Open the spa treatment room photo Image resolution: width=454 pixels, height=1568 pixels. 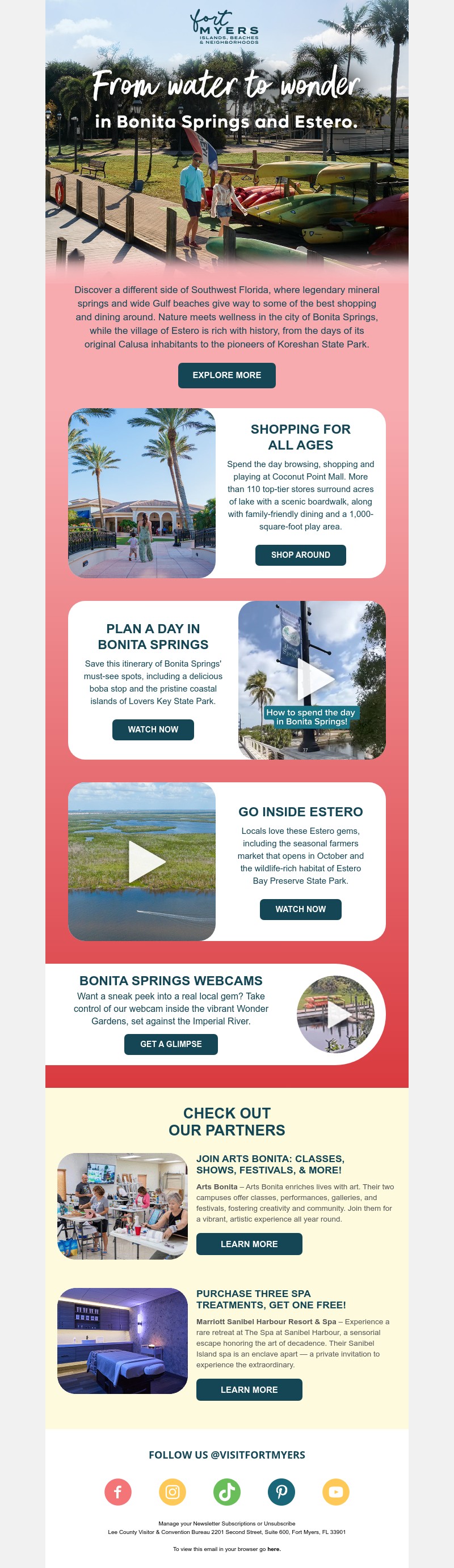123,1340
